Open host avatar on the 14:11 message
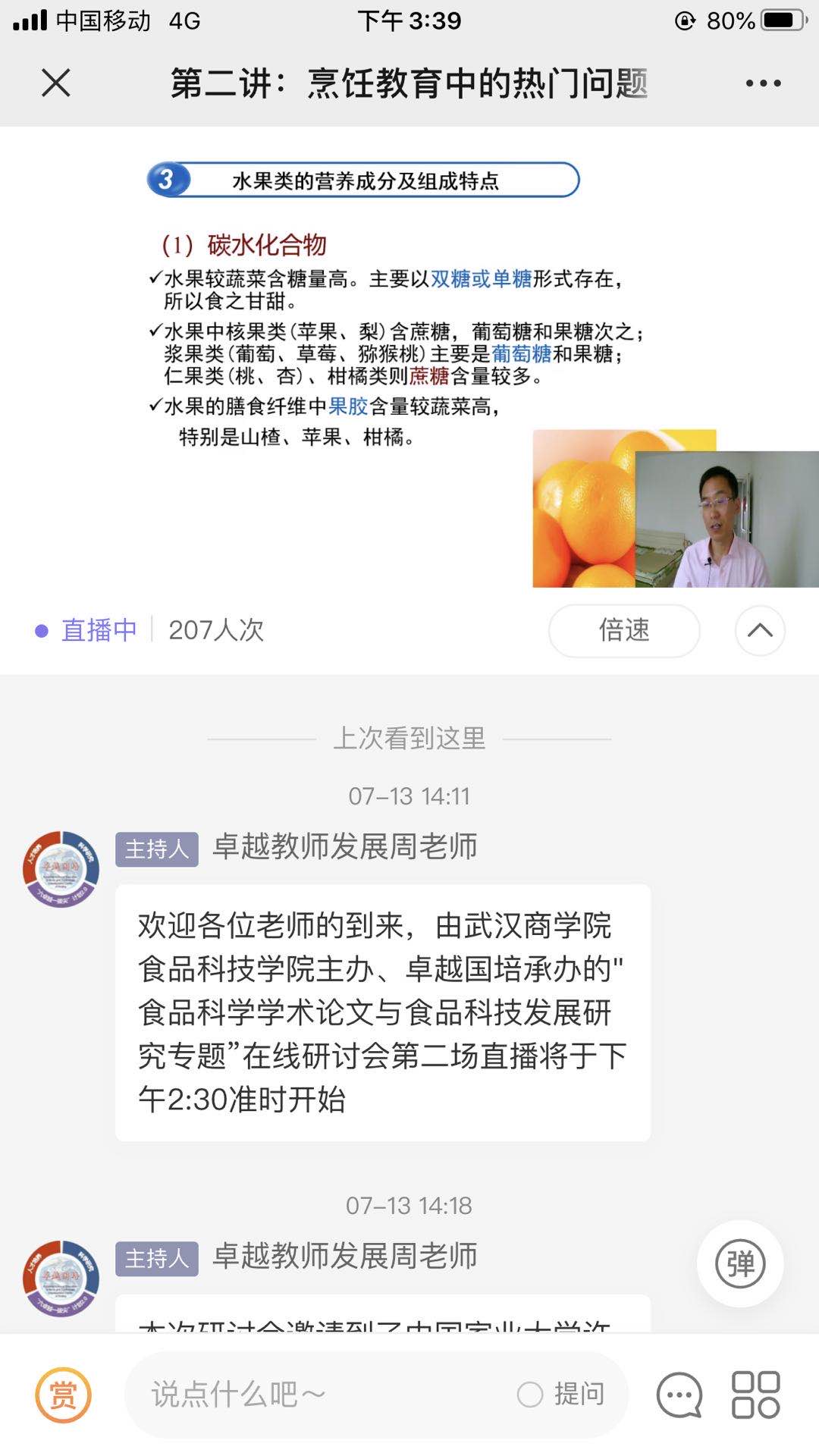 [x=61, y=869]
